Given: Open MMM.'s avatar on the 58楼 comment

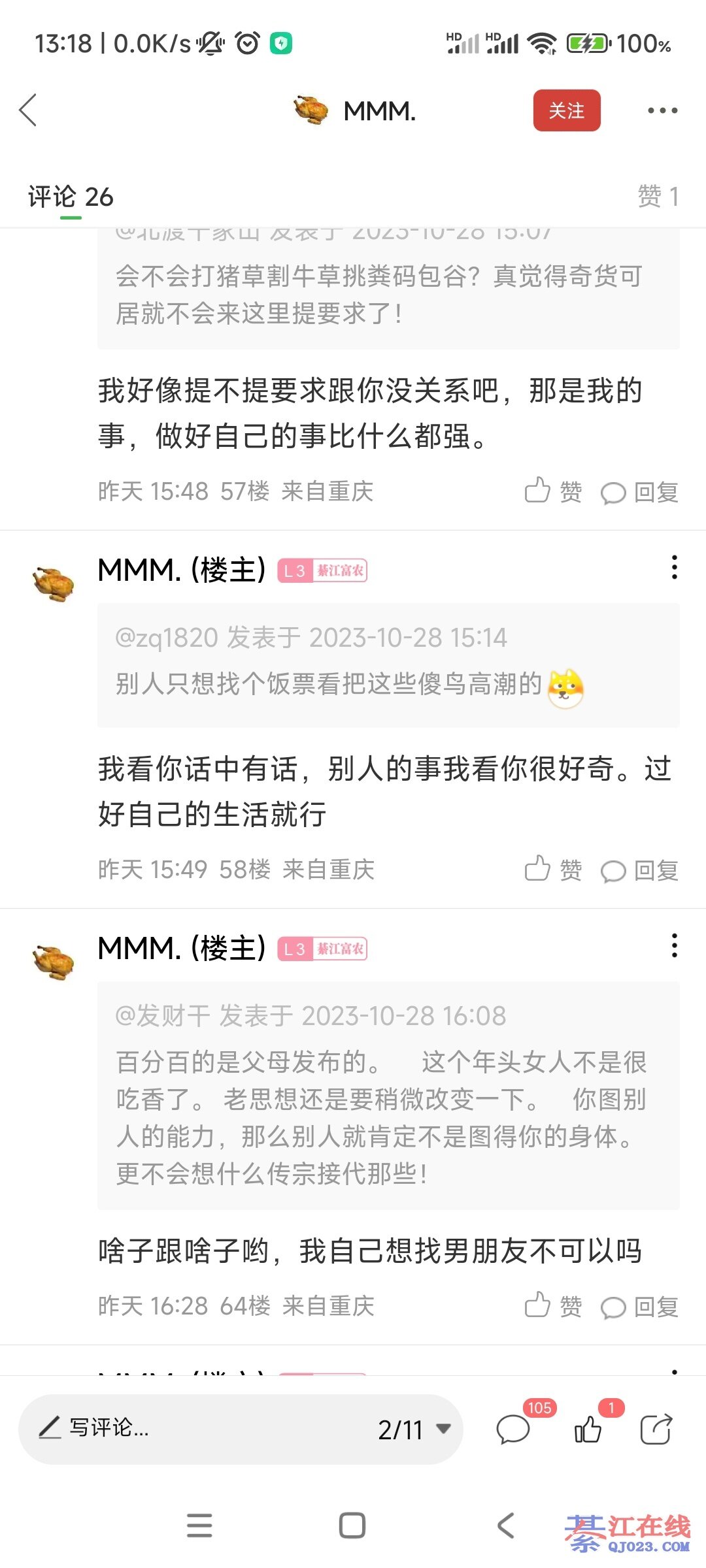Looking at the screenshot, I should tap(54, 583).
